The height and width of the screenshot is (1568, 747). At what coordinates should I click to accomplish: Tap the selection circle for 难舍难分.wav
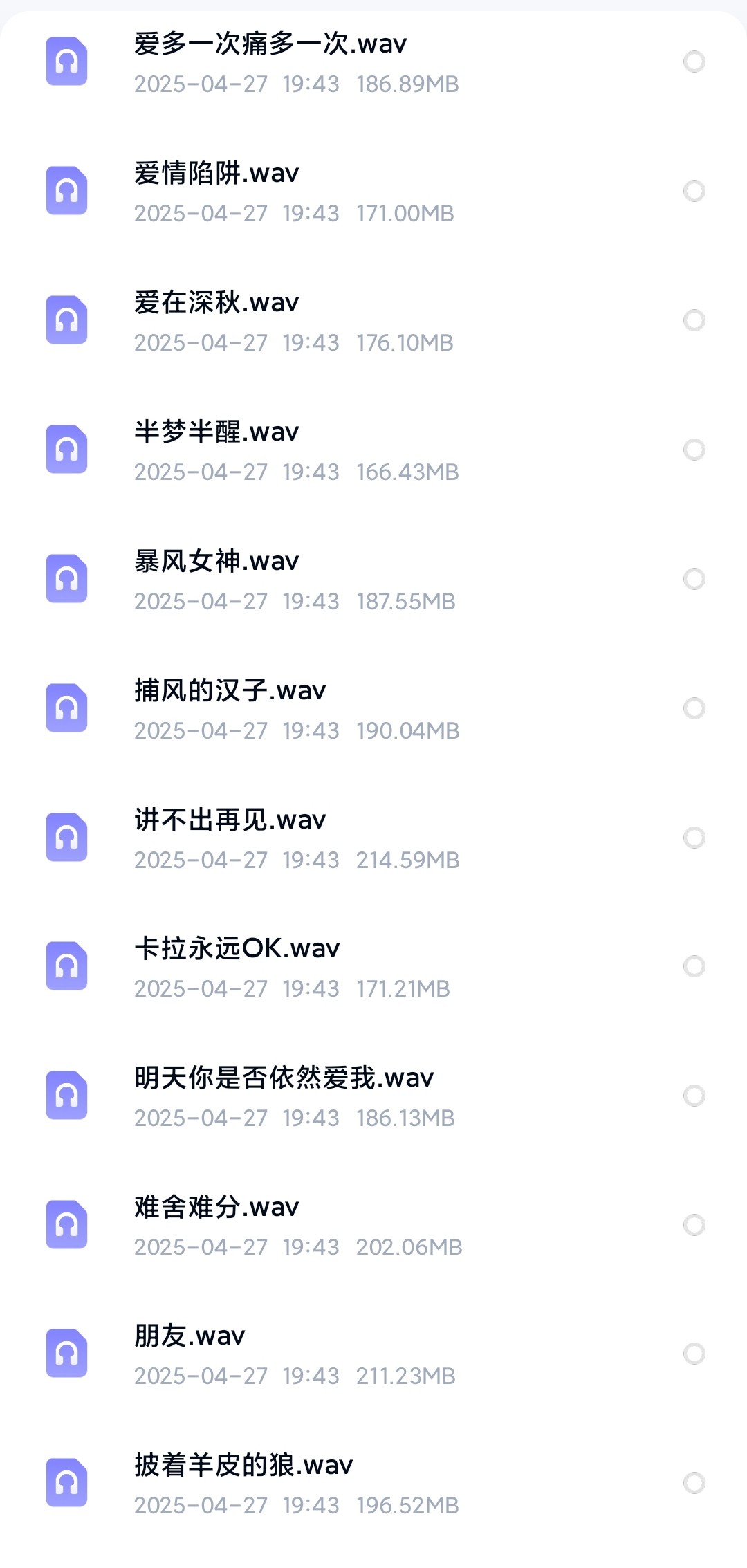pos(694,1225)
